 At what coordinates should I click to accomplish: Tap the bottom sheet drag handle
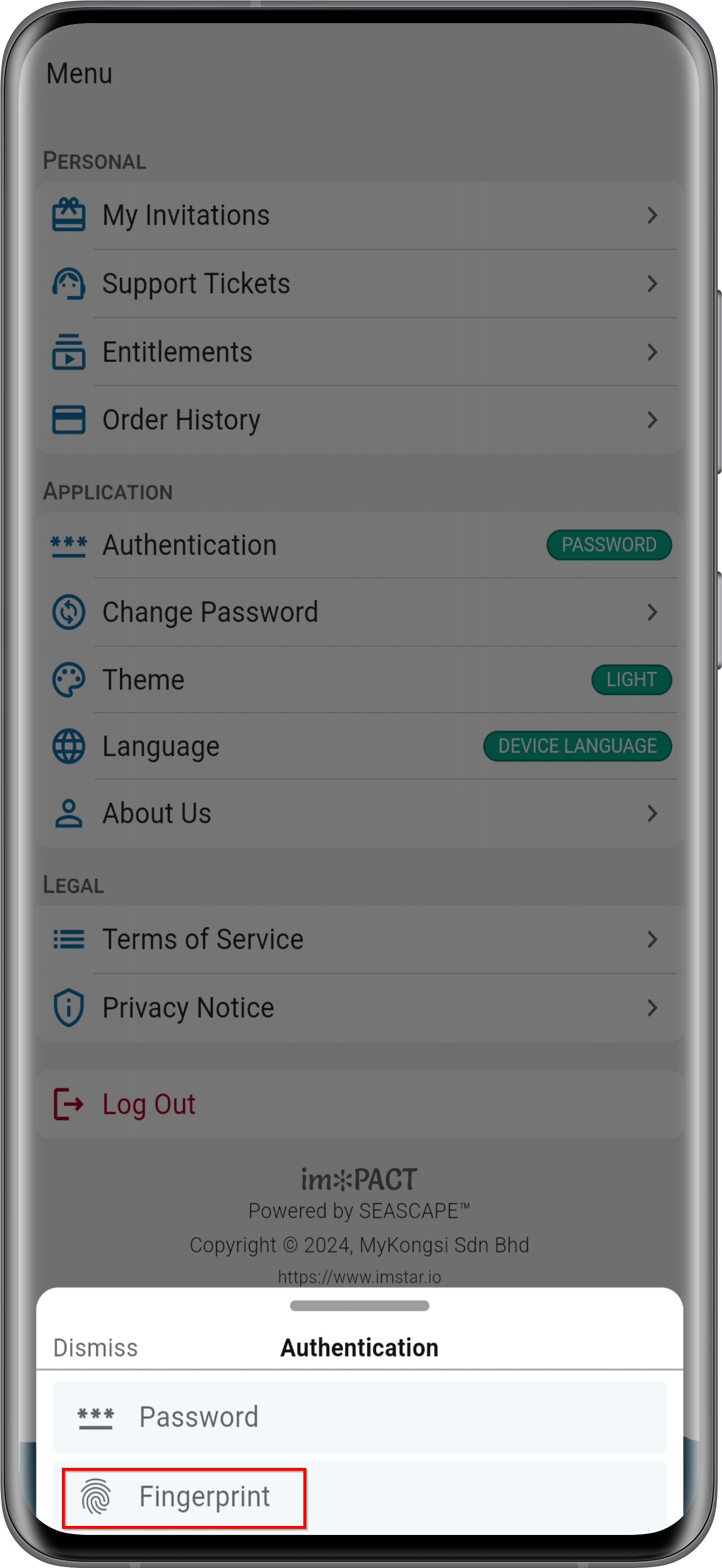[x=359, y=1306]
